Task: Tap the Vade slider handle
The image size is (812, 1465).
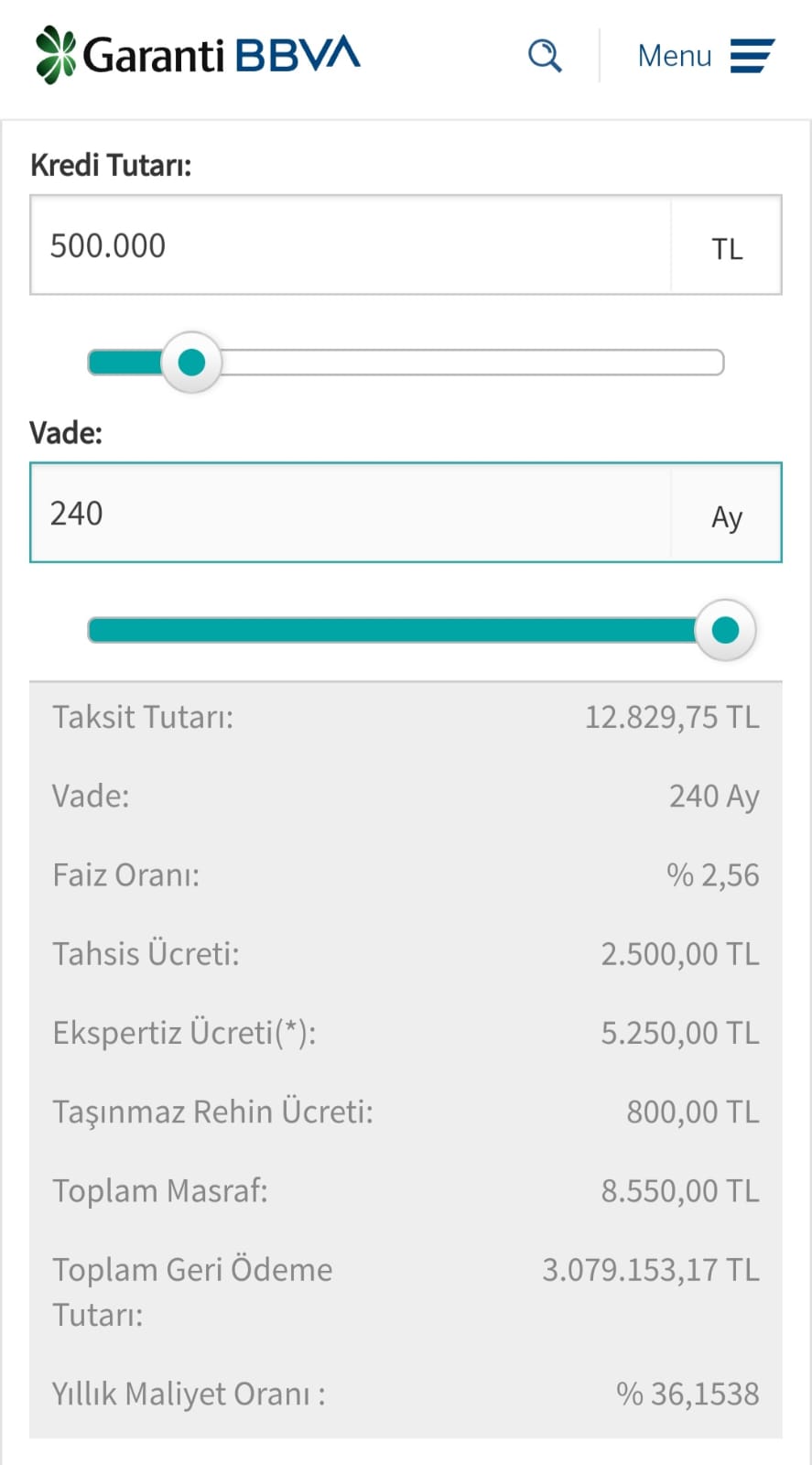Action: [725, 630]
